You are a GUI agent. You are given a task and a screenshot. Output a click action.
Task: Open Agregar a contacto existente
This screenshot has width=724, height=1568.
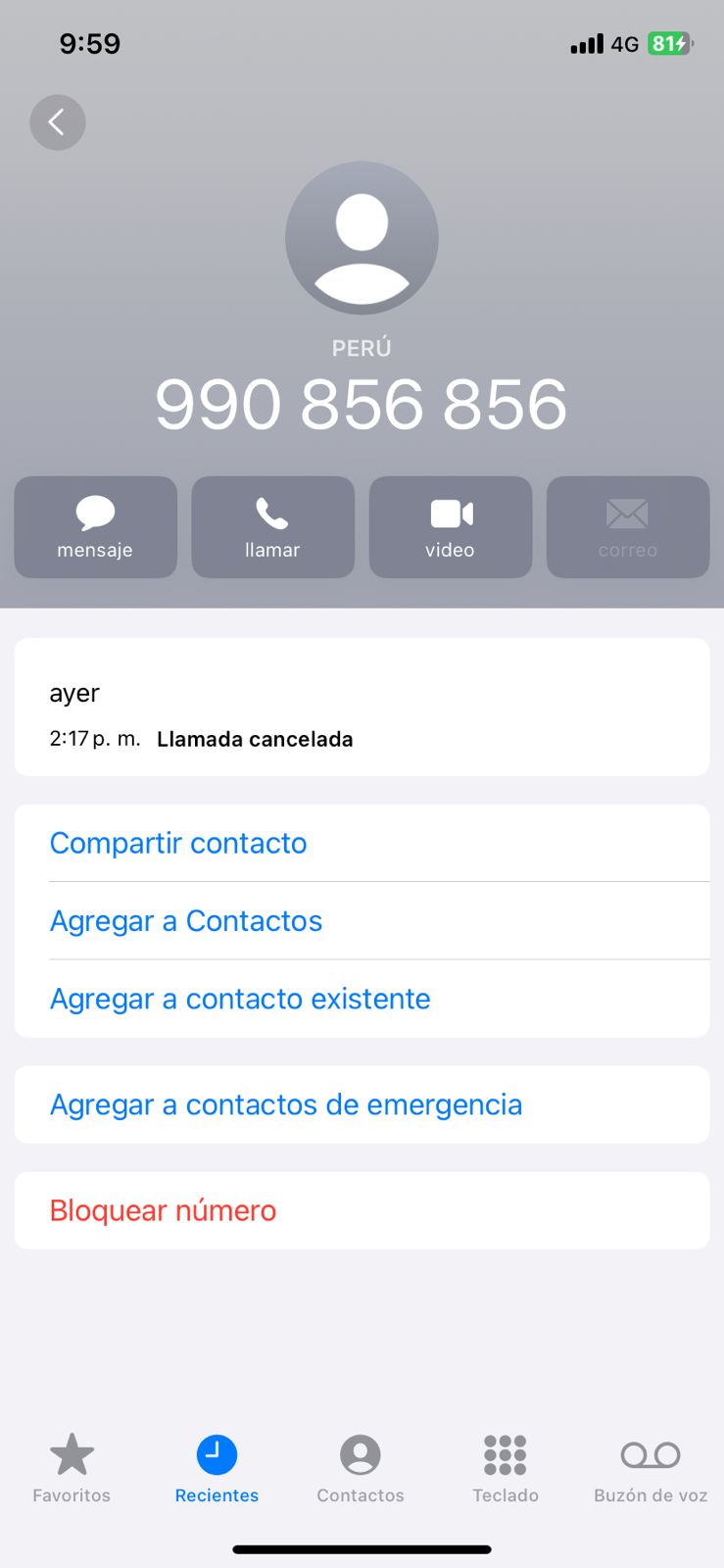[x=240, y=999]
